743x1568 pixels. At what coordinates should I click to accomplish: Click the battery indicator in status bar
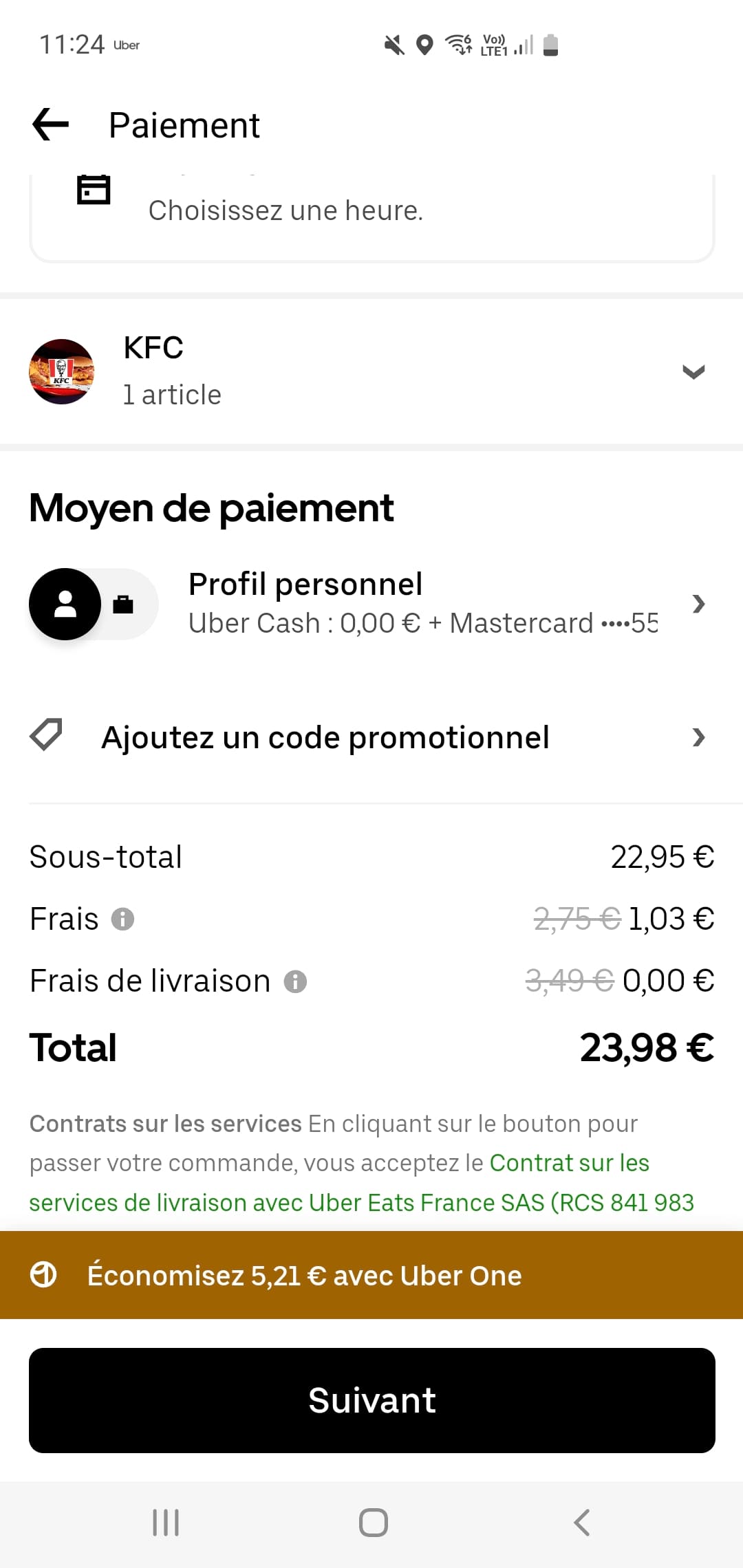pyautogui.click(x=551, y=45)
